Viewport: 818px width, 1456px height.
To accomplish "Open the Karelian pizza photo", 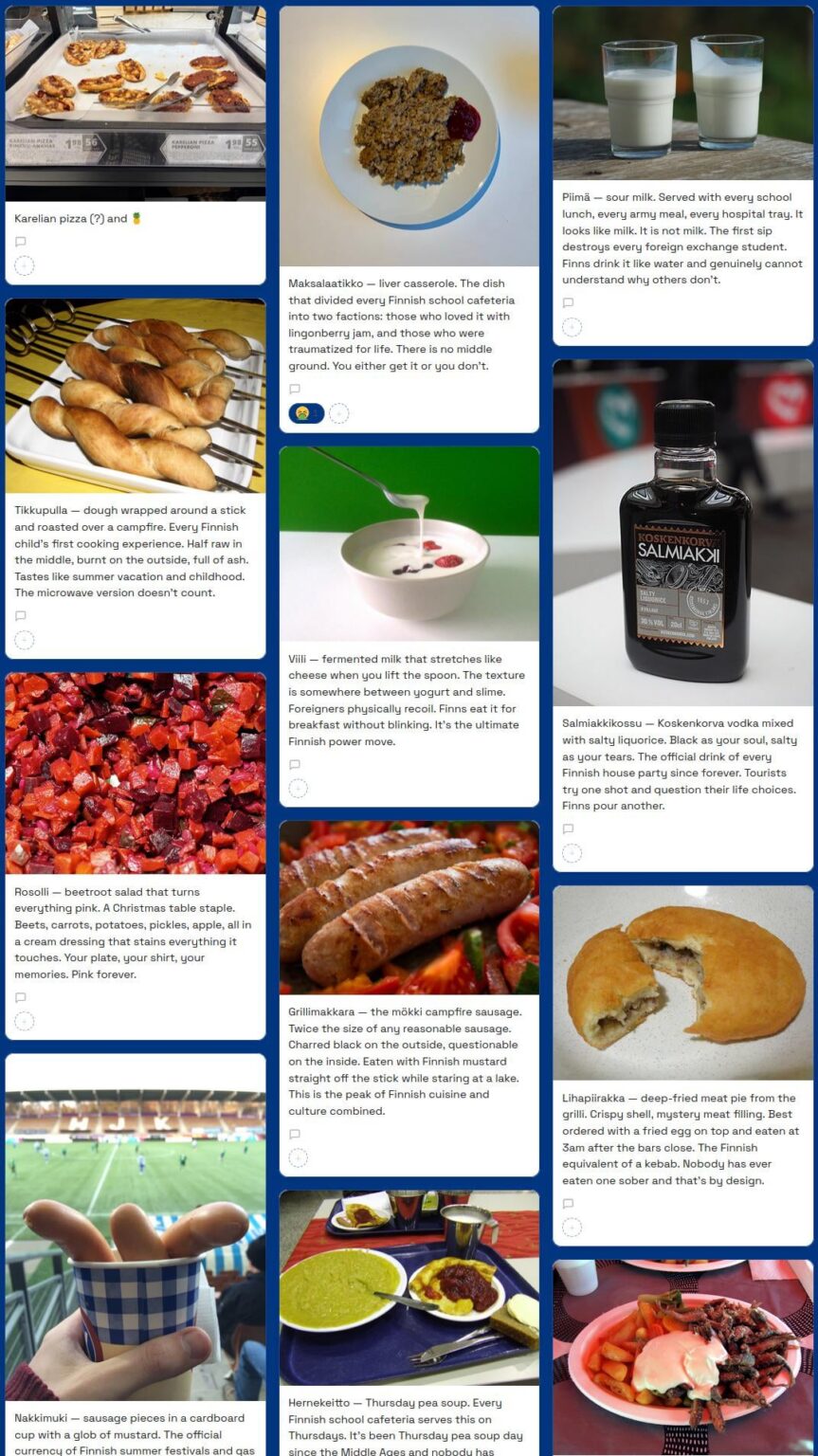I will 135,103.
